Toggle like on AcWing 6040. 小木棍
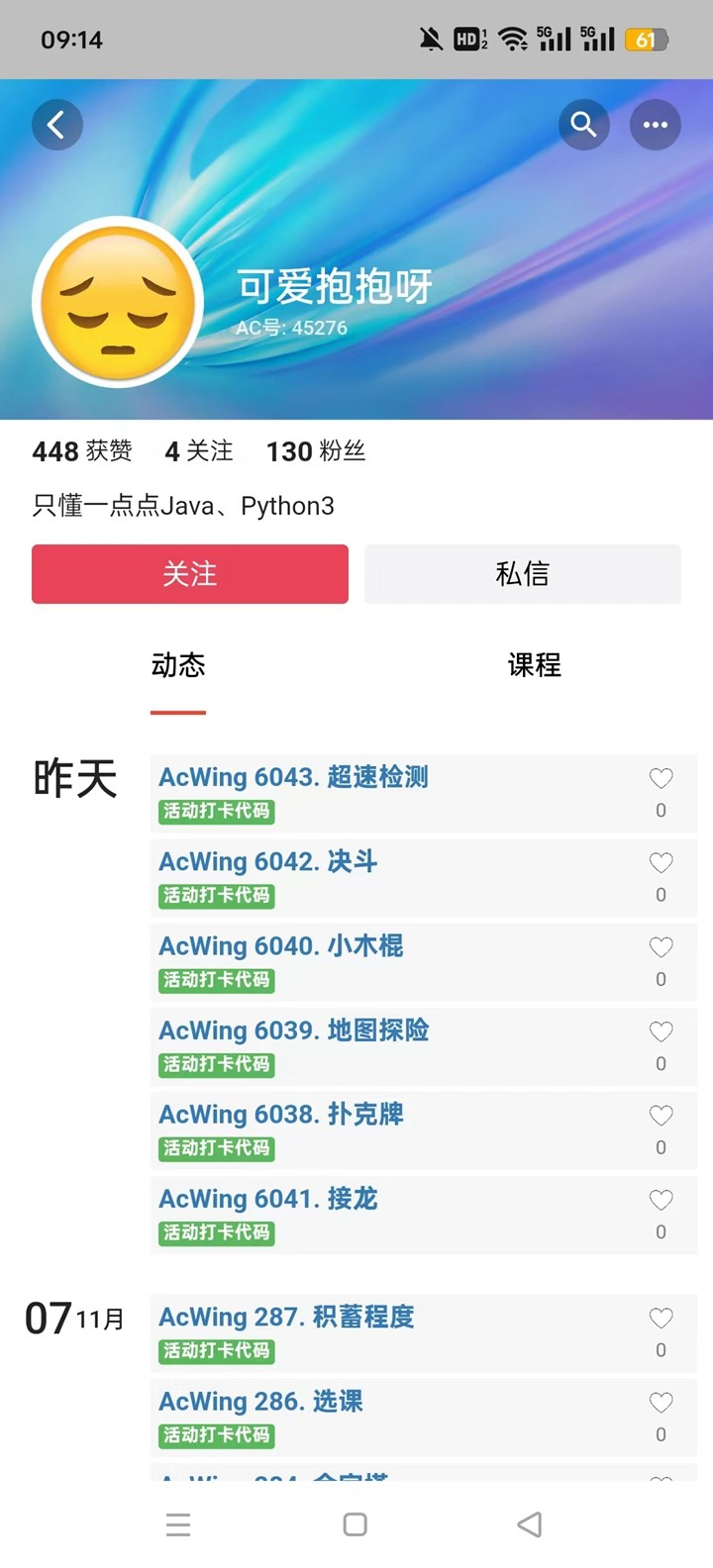 point(661,946)
